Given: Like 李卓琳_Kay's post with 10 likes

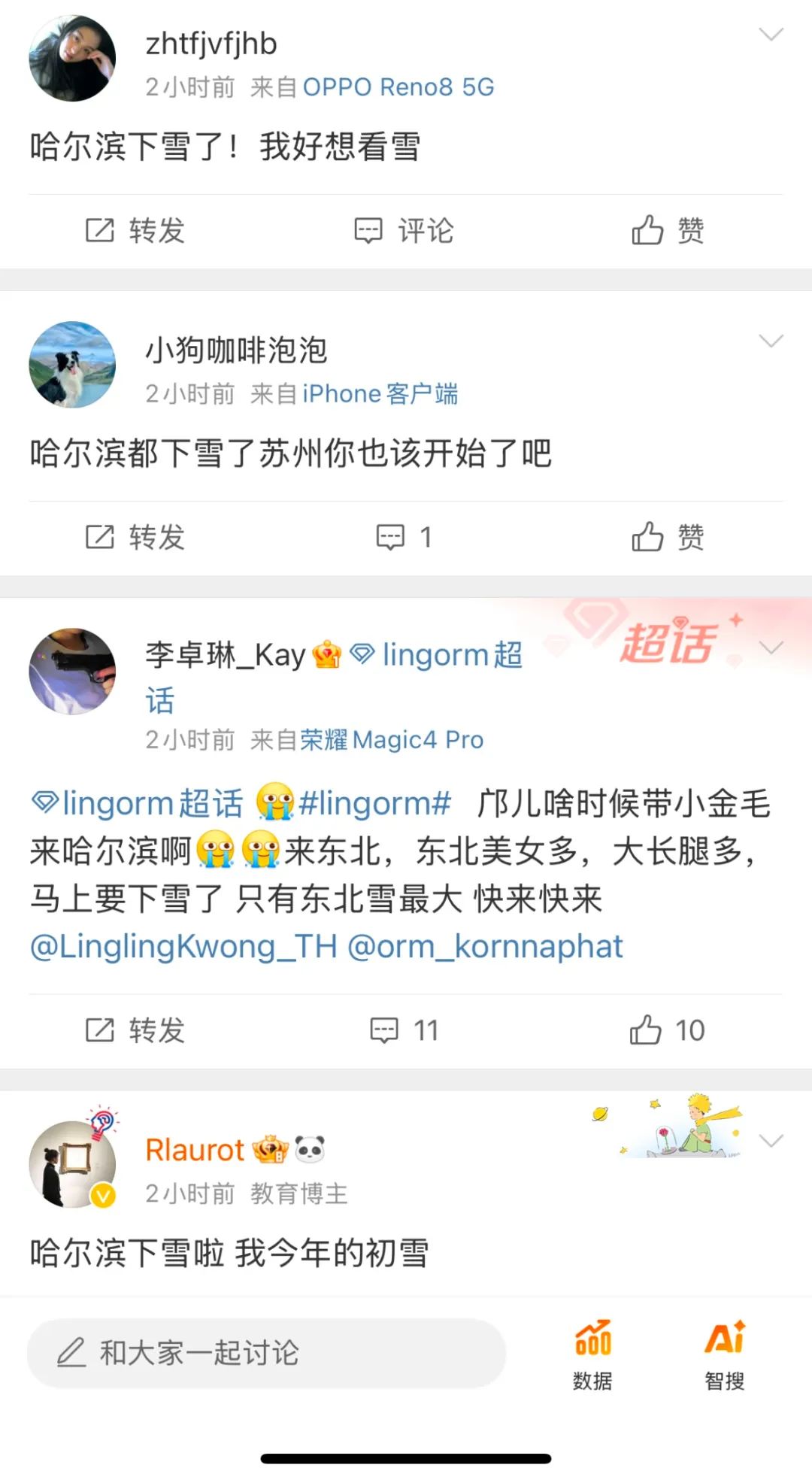Looking at the screenshot, I should (x=668, y=1030).
